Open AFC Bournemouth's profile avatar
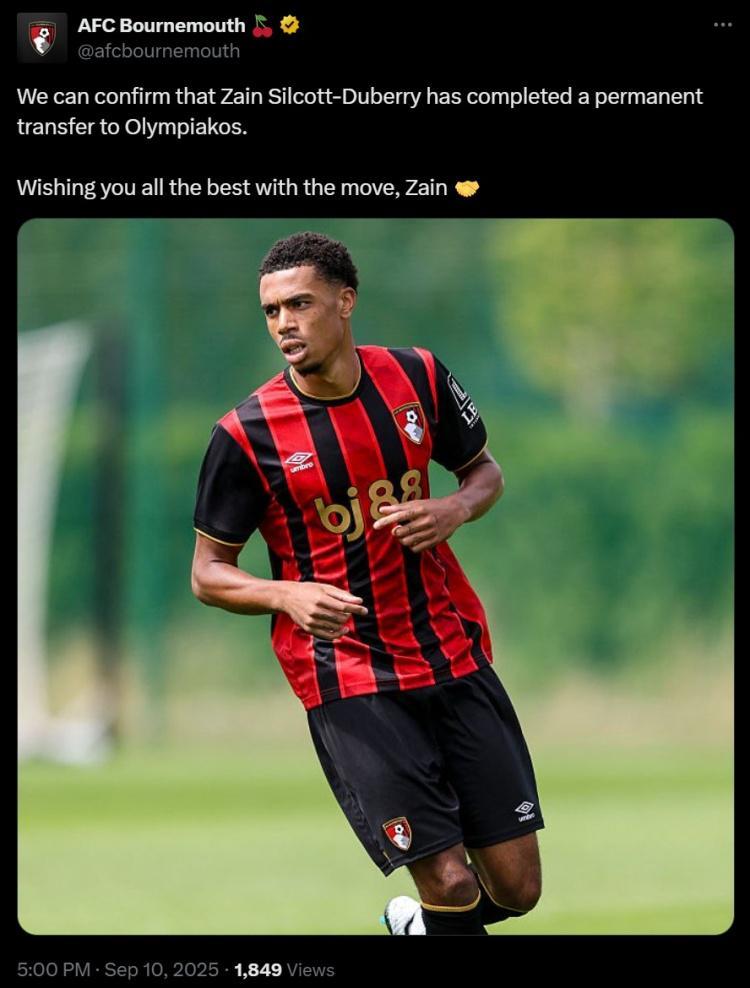 41,38
